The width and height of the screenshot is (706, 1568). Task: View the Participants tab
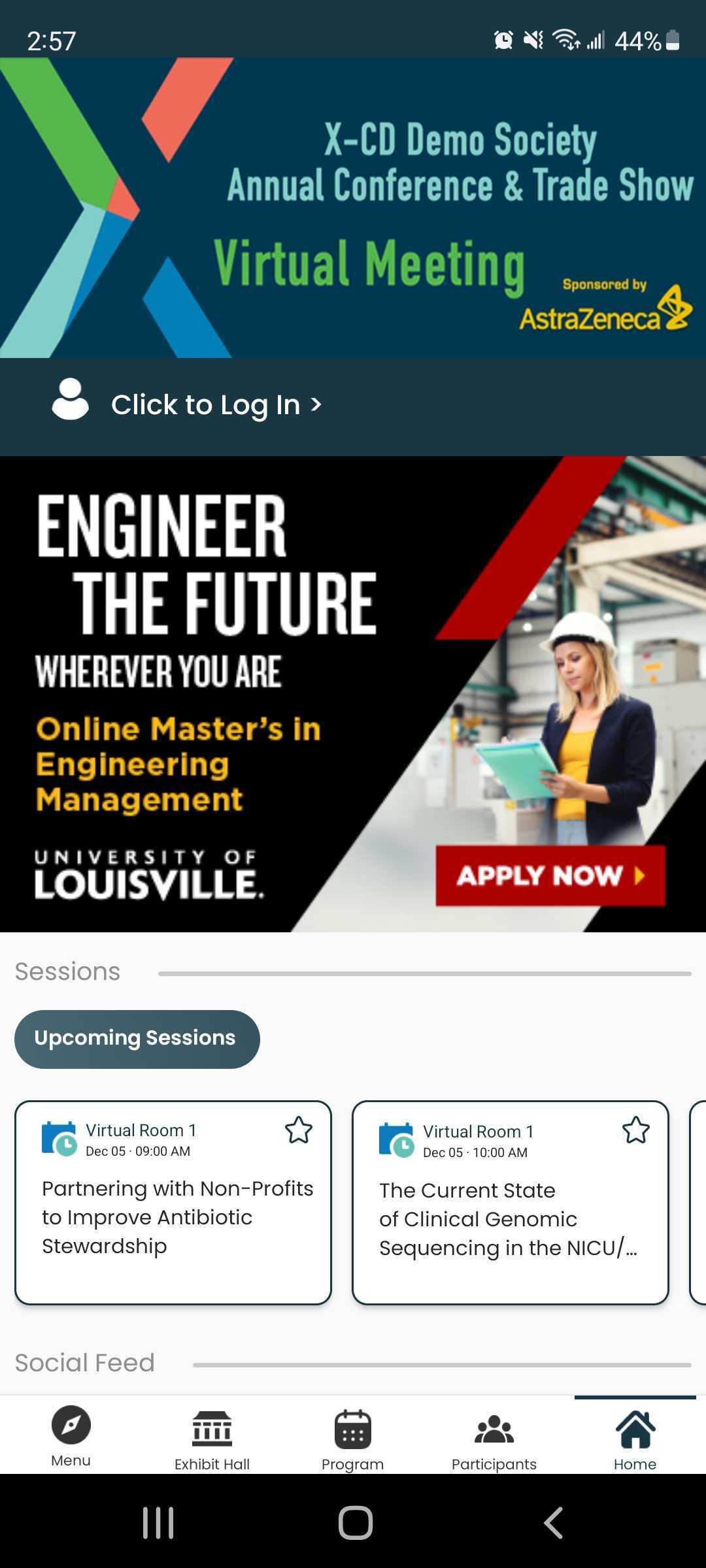coord(494,1436)
